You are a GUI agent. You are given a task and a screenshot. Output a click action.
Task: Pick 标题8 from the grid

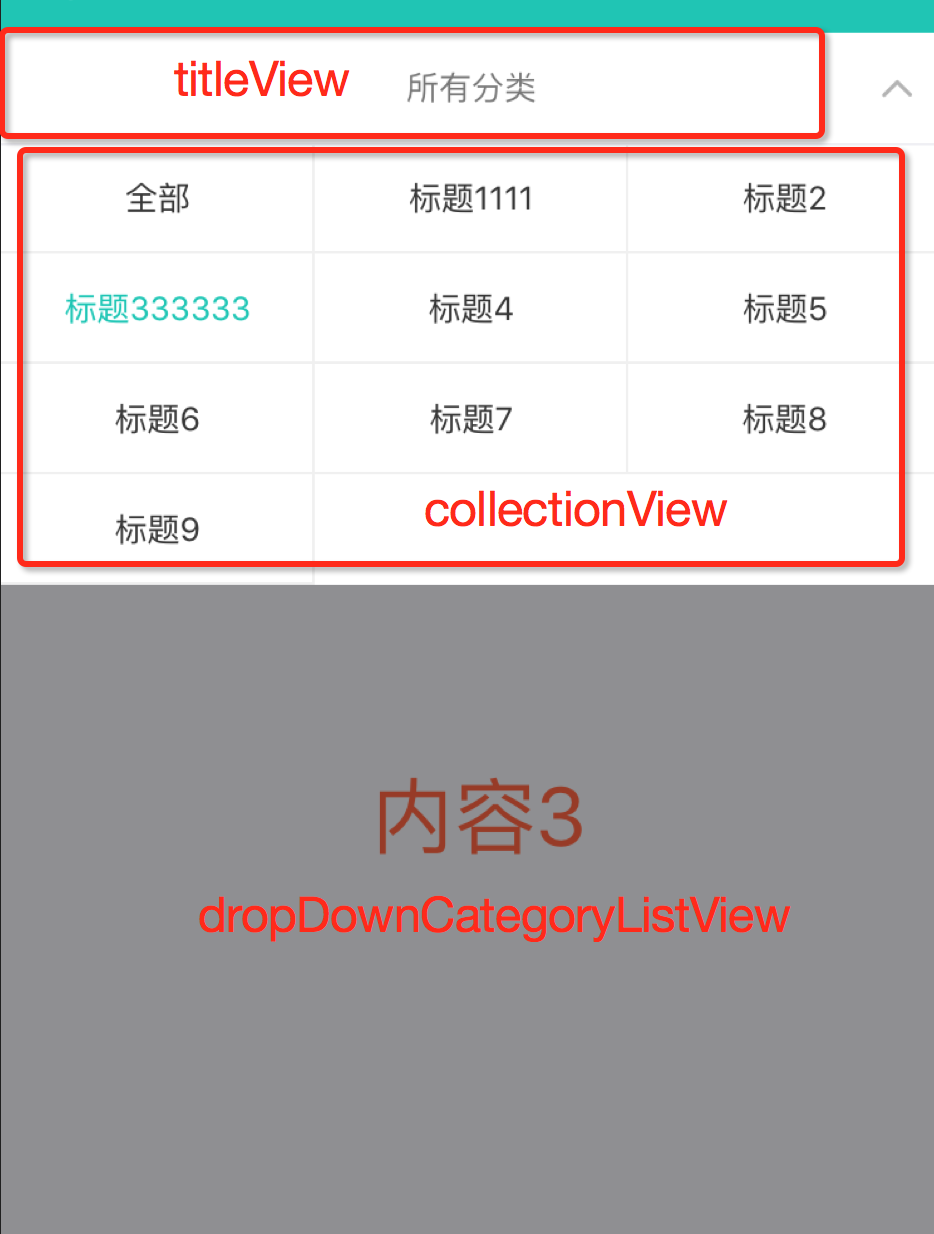click(784, 418)
